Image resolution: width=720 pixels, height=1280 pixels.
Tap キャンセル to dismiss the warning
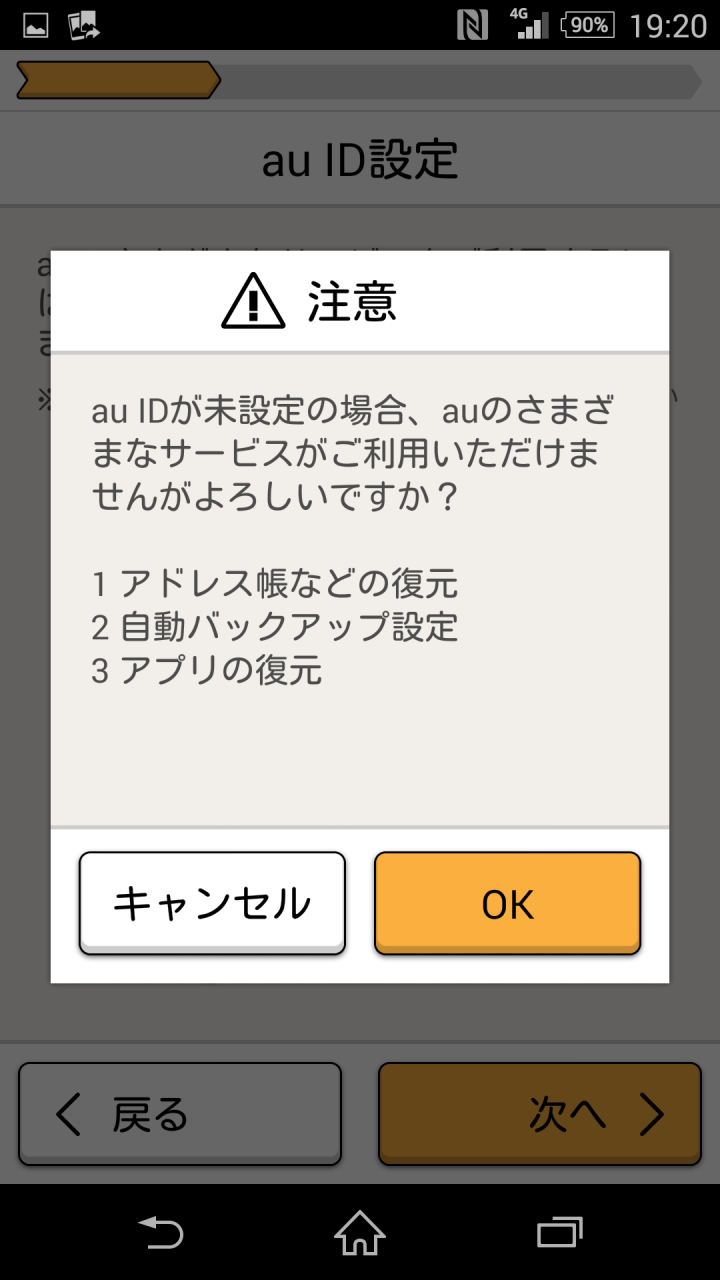pyautogui.click(x=212, y=903)
